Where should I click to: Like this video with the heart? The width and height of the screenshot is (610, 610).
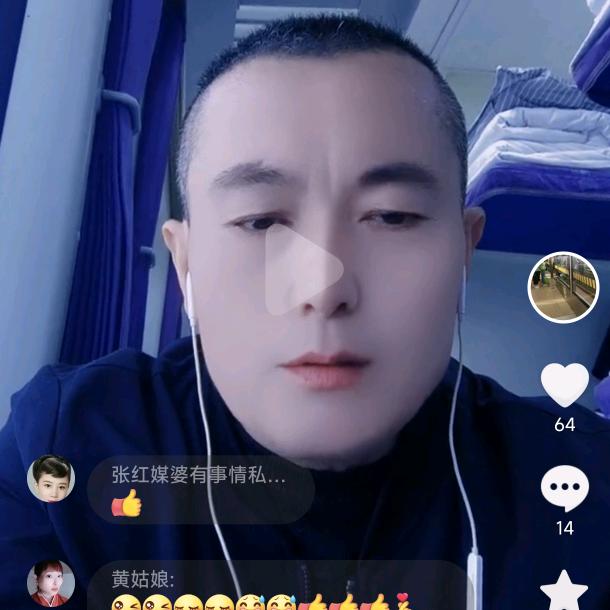[565, 385]
